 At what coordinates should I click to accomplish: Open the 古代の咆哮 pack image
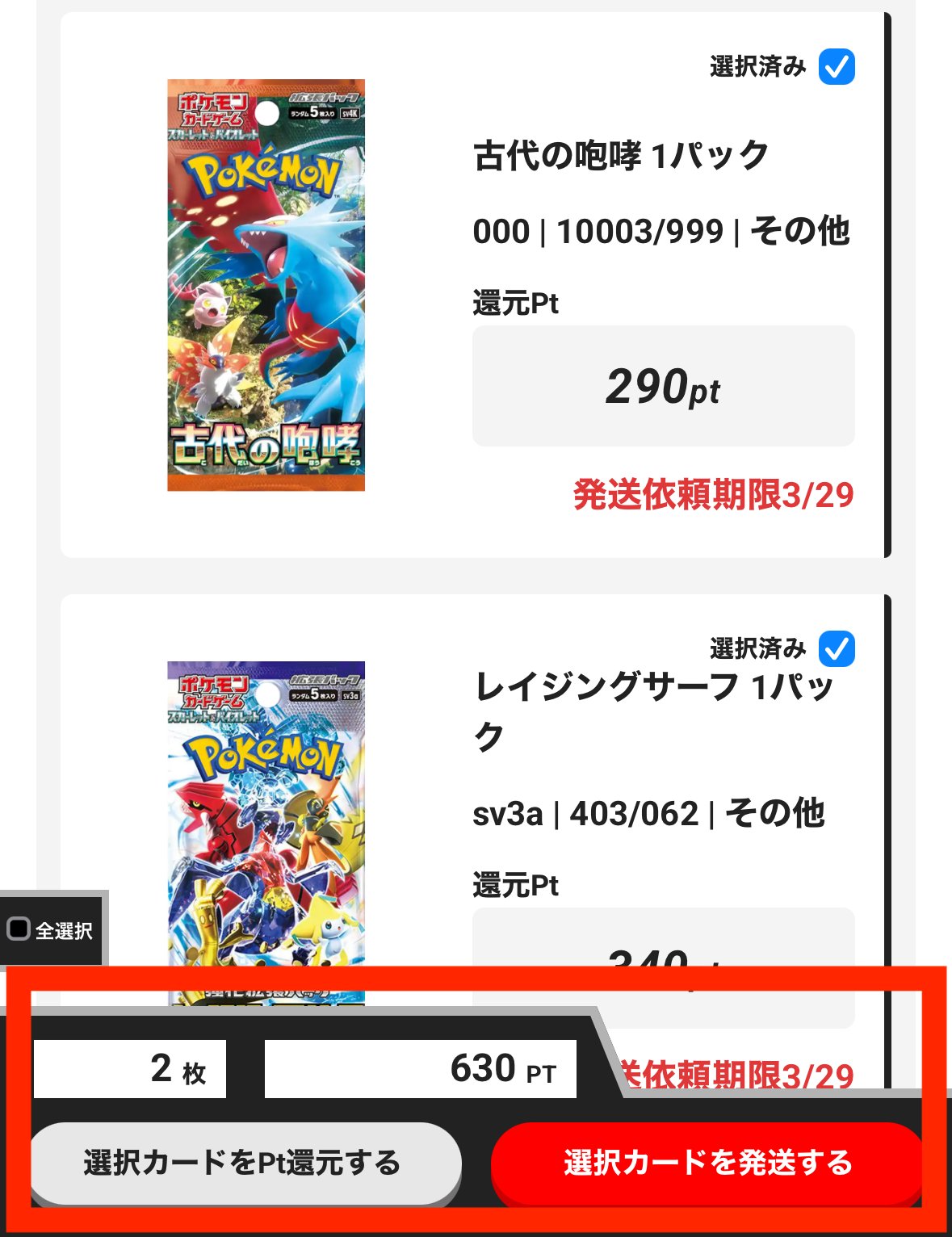[x=266, y=285]
